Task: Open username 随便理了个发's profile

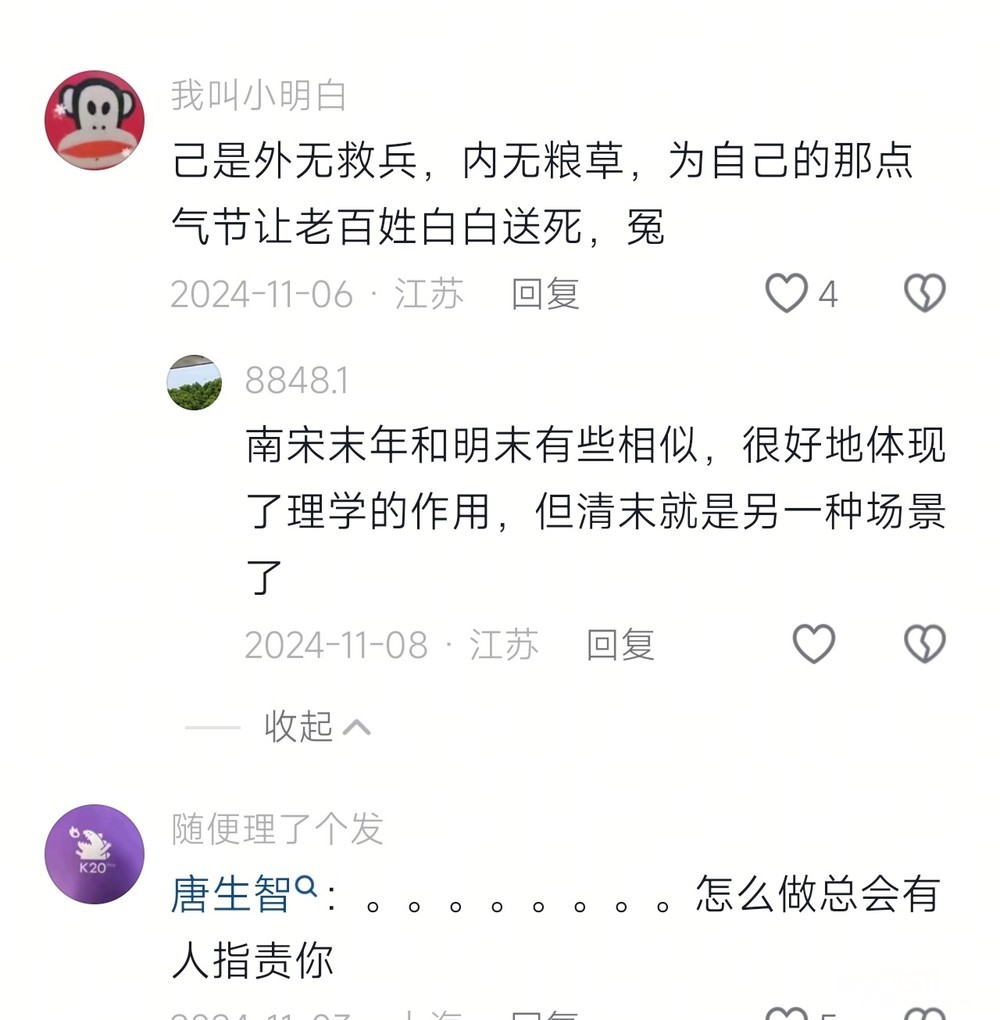Action: pyautogui.click(x=277, y=829)
